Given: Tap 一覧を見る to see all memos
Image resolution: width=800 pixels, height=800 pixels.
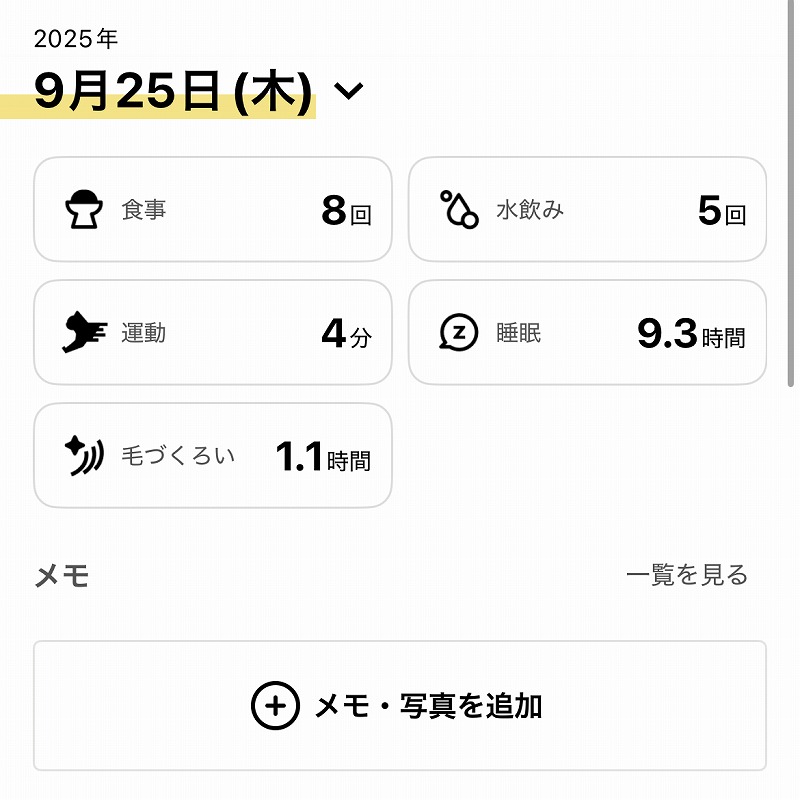Looking at the screenshot, I should (x=686, y=575).
